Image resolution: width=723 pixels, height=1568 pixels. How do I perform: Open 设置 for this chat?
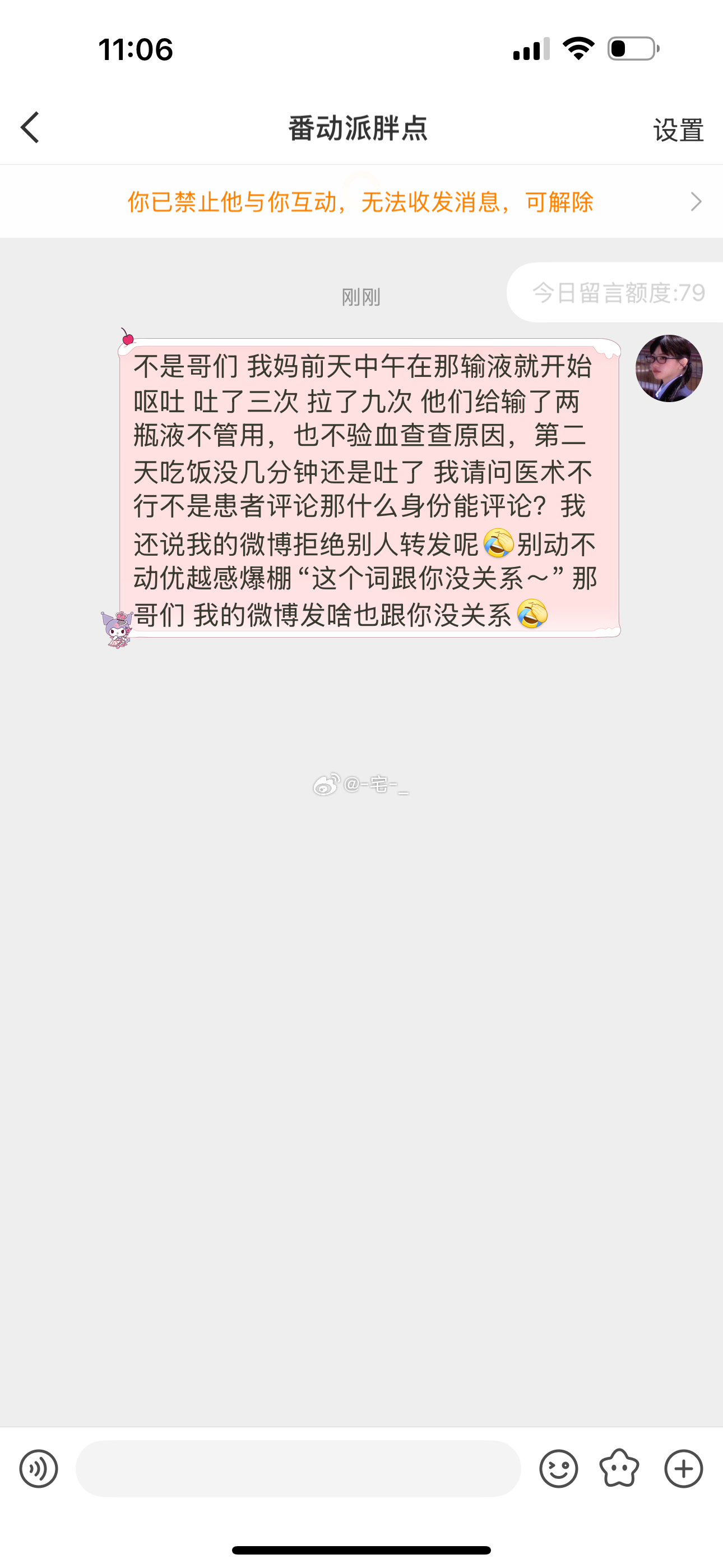678,130
